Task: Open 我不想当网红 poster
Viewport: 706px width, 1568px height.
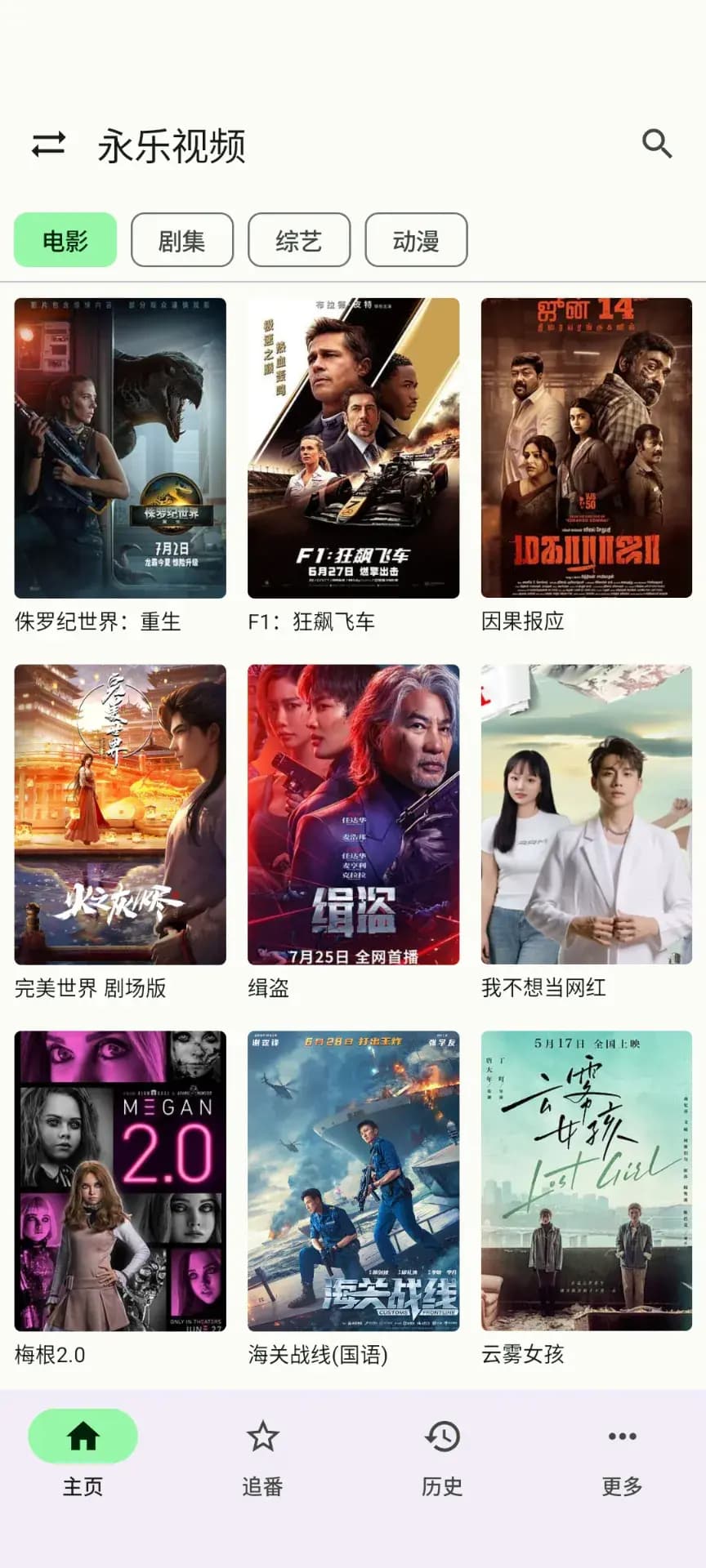Action: (x=587, y=814)
